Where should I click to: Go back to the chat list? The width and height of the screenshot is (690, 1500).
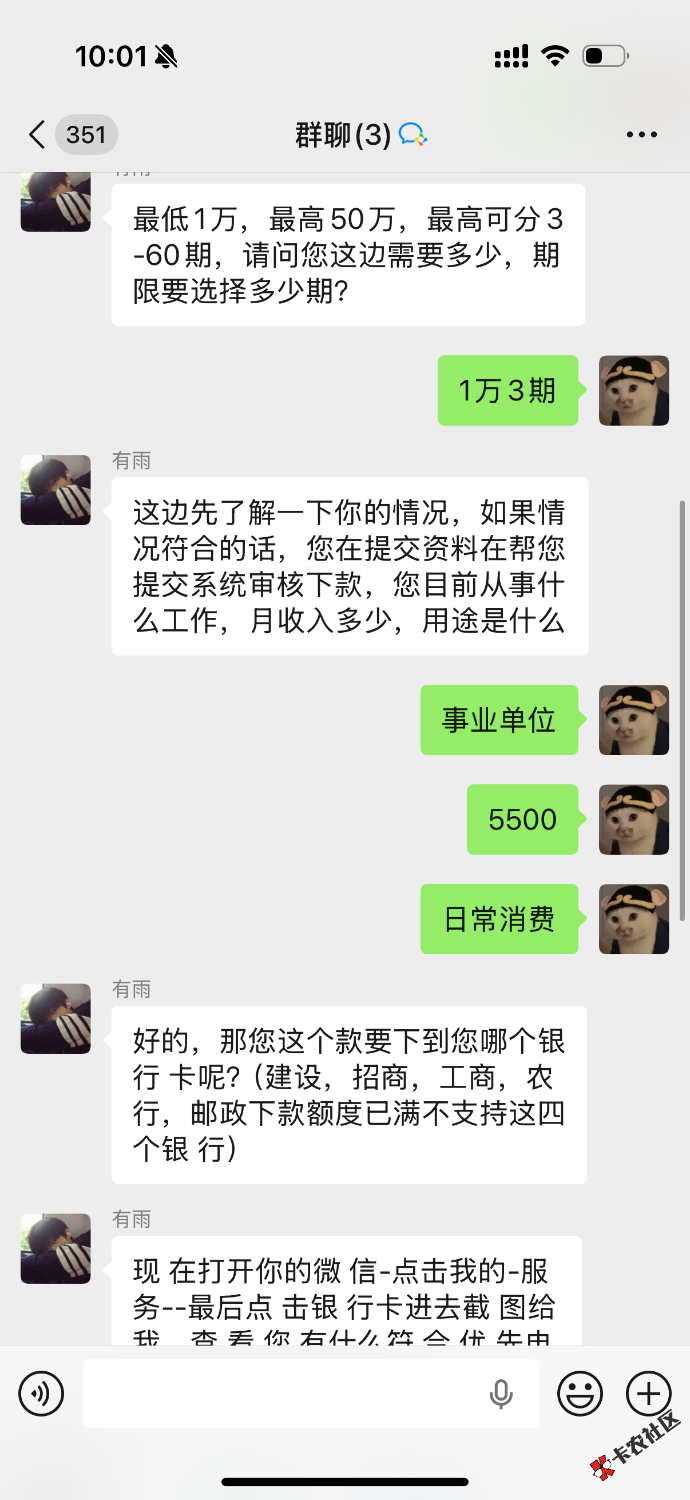coord(38,134)
